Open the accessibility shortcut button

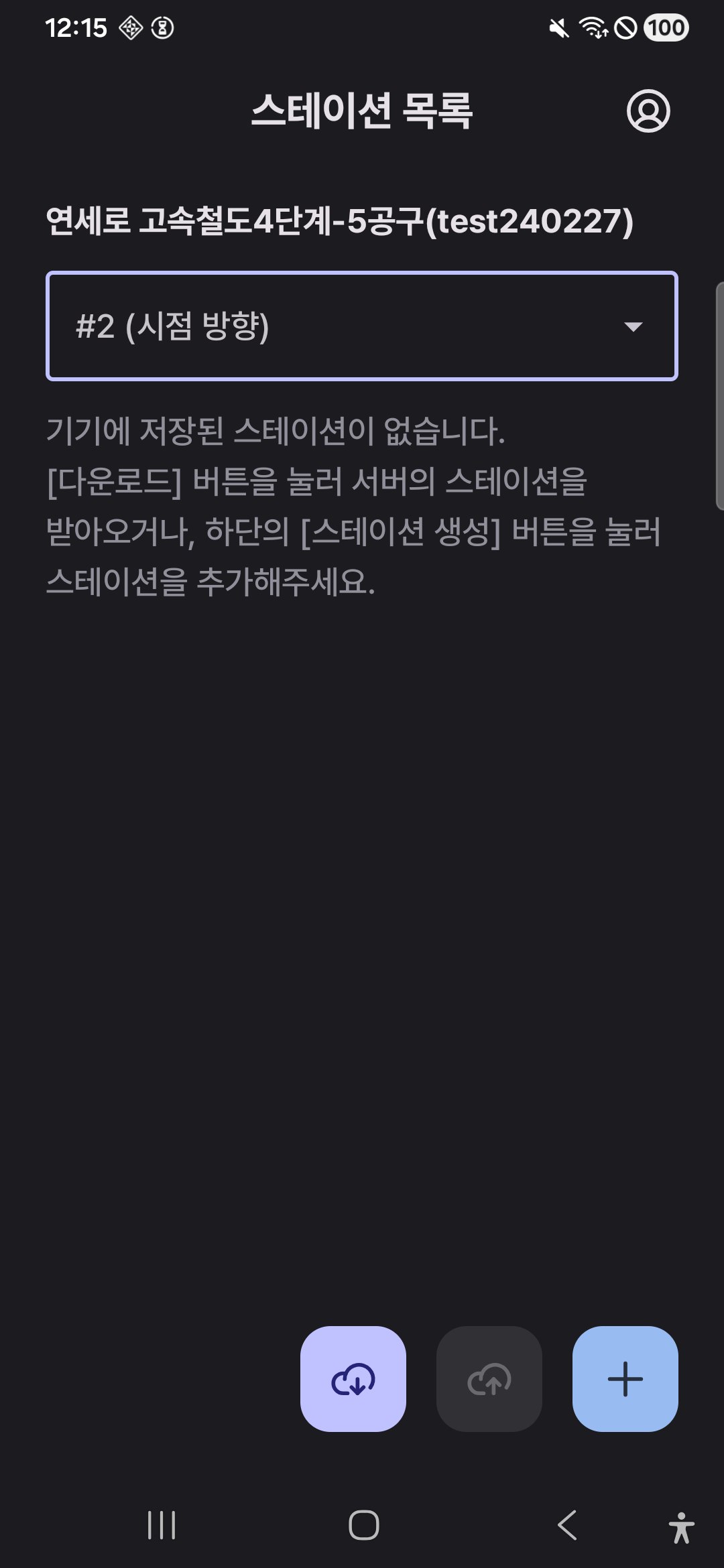click(x=681, y=1528)
